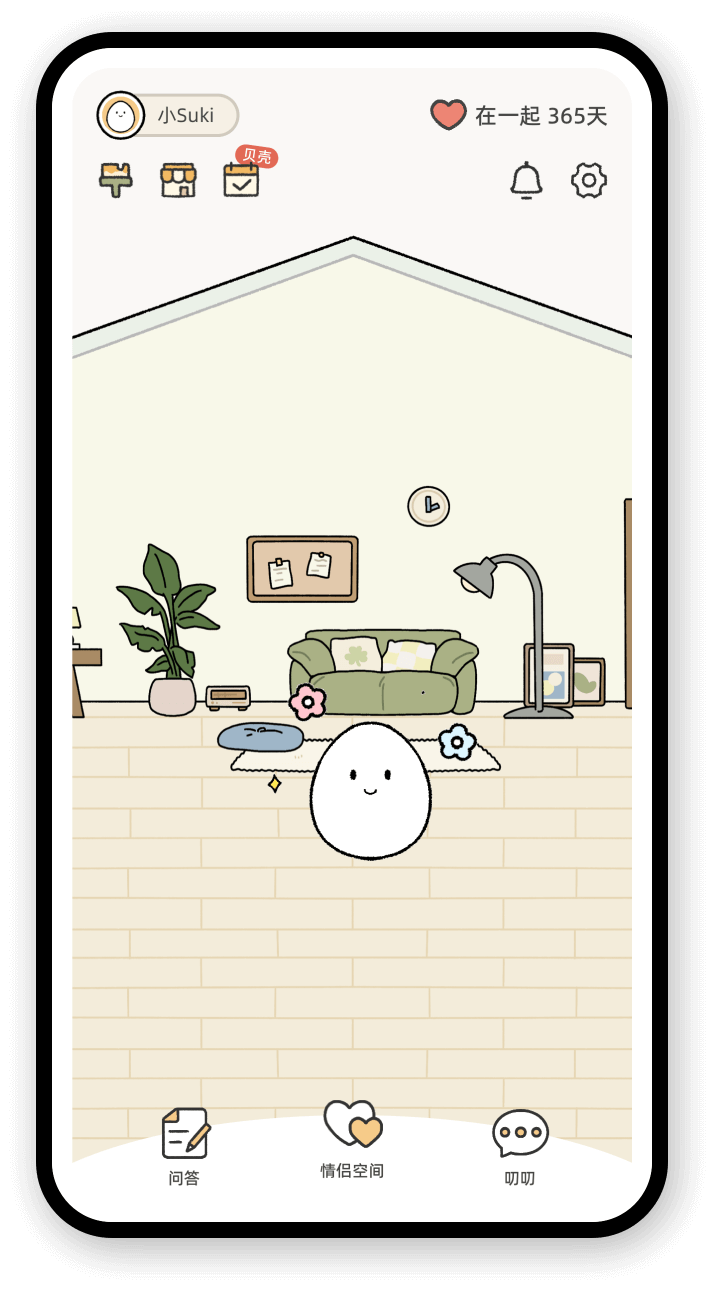
Task: Open the shop icon
Action: point(179,180)
